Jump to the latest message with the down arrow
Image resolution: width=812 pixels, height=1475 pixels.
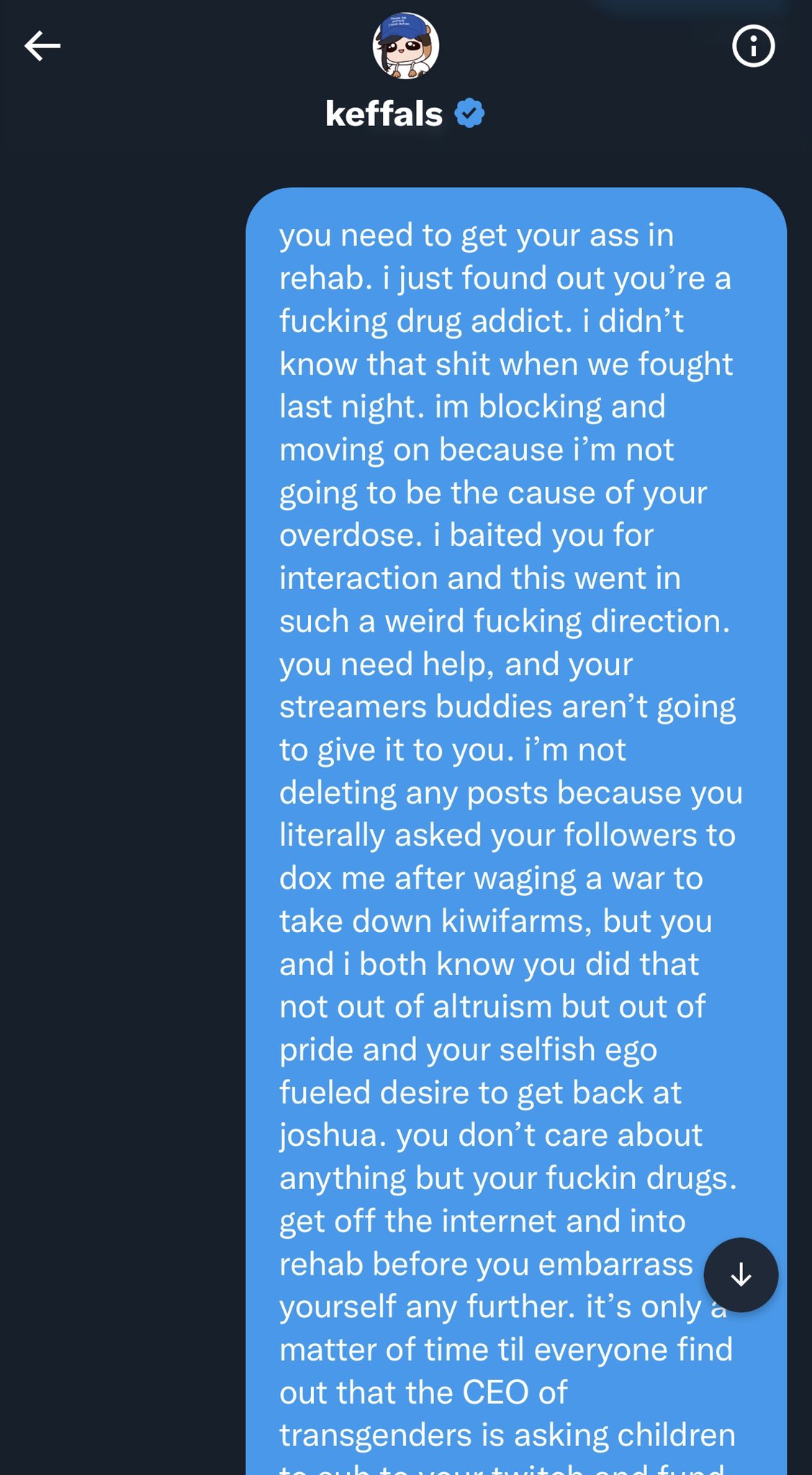point(741,1275)
